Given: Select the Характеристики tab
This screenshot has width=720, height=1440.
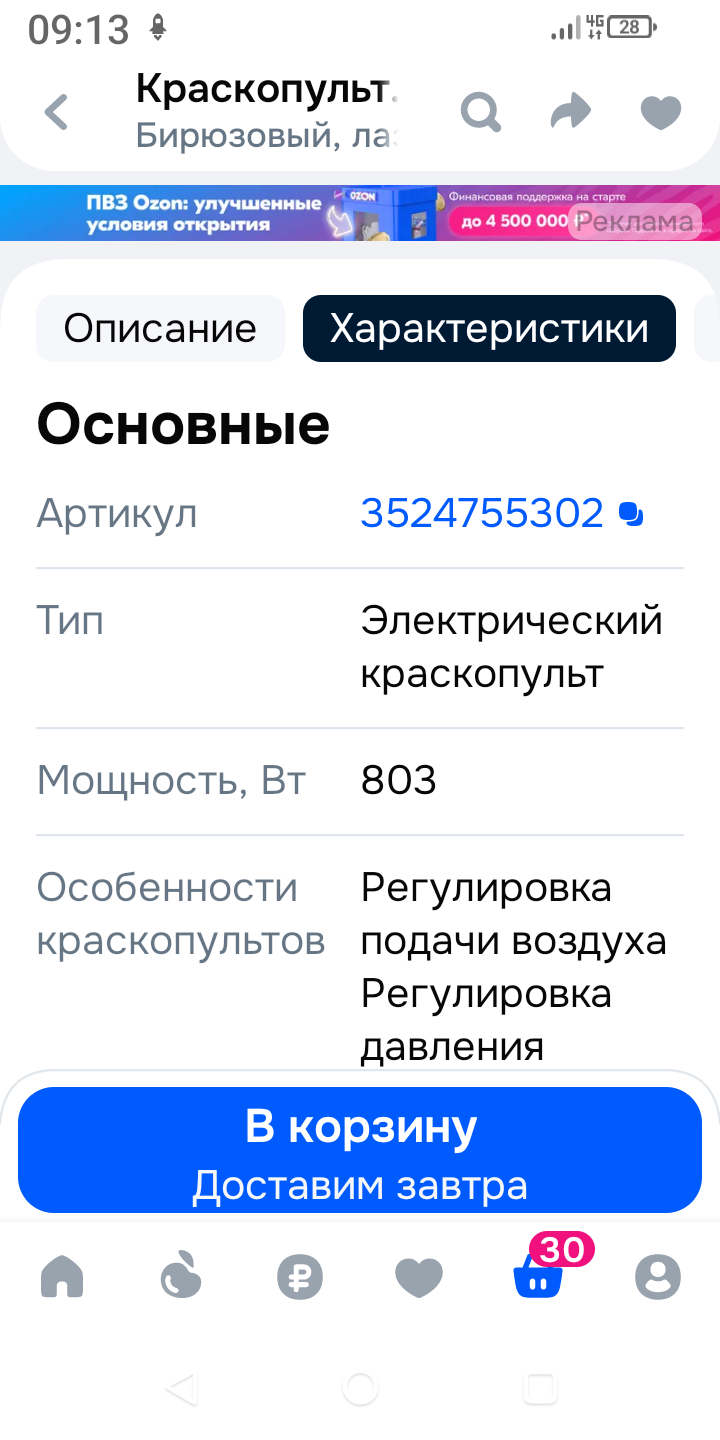Looking at the screenshot, I should (489, 328).
